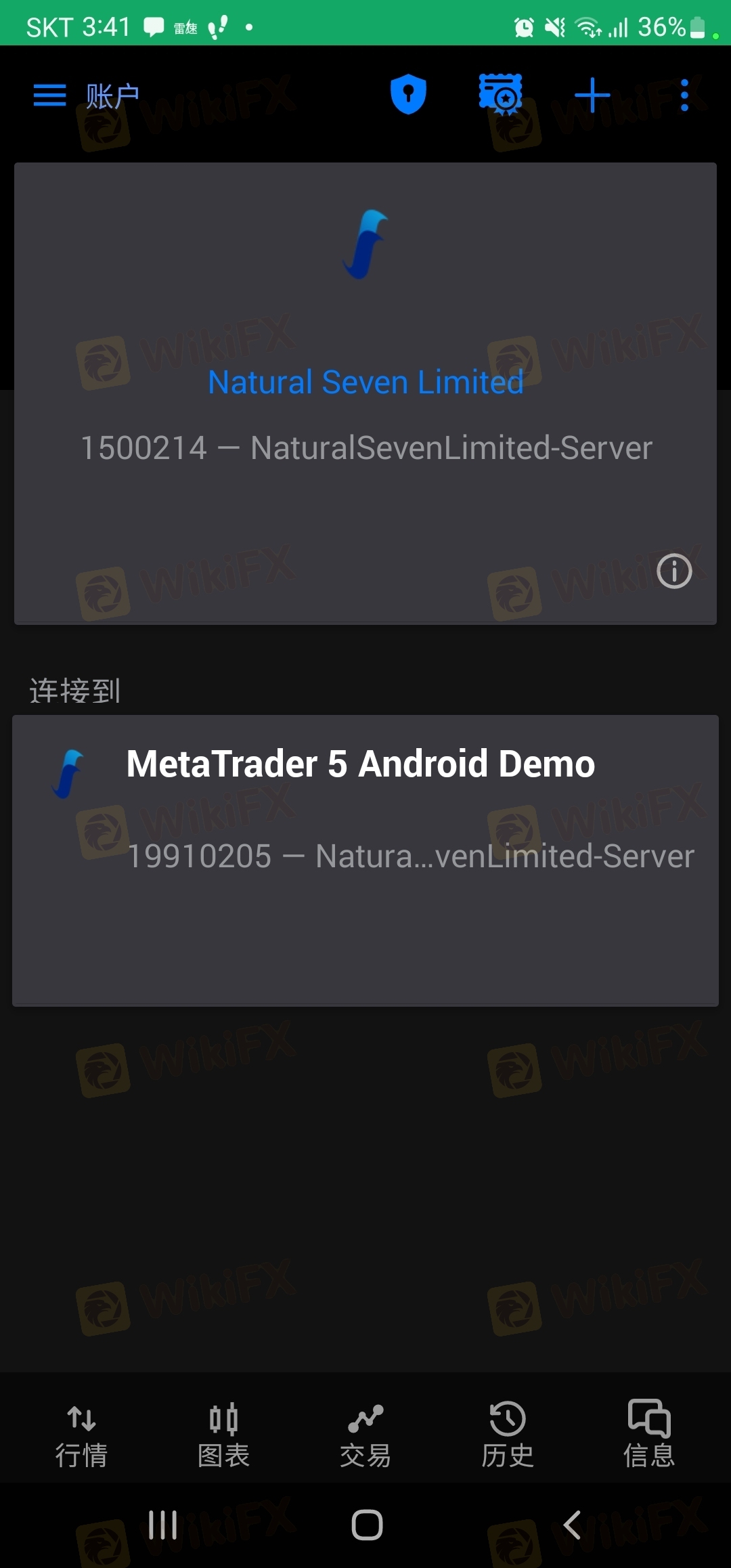Screen dimensions: 731x1568
Task: Open the certificate icon in toolbar
Action: 501,95
